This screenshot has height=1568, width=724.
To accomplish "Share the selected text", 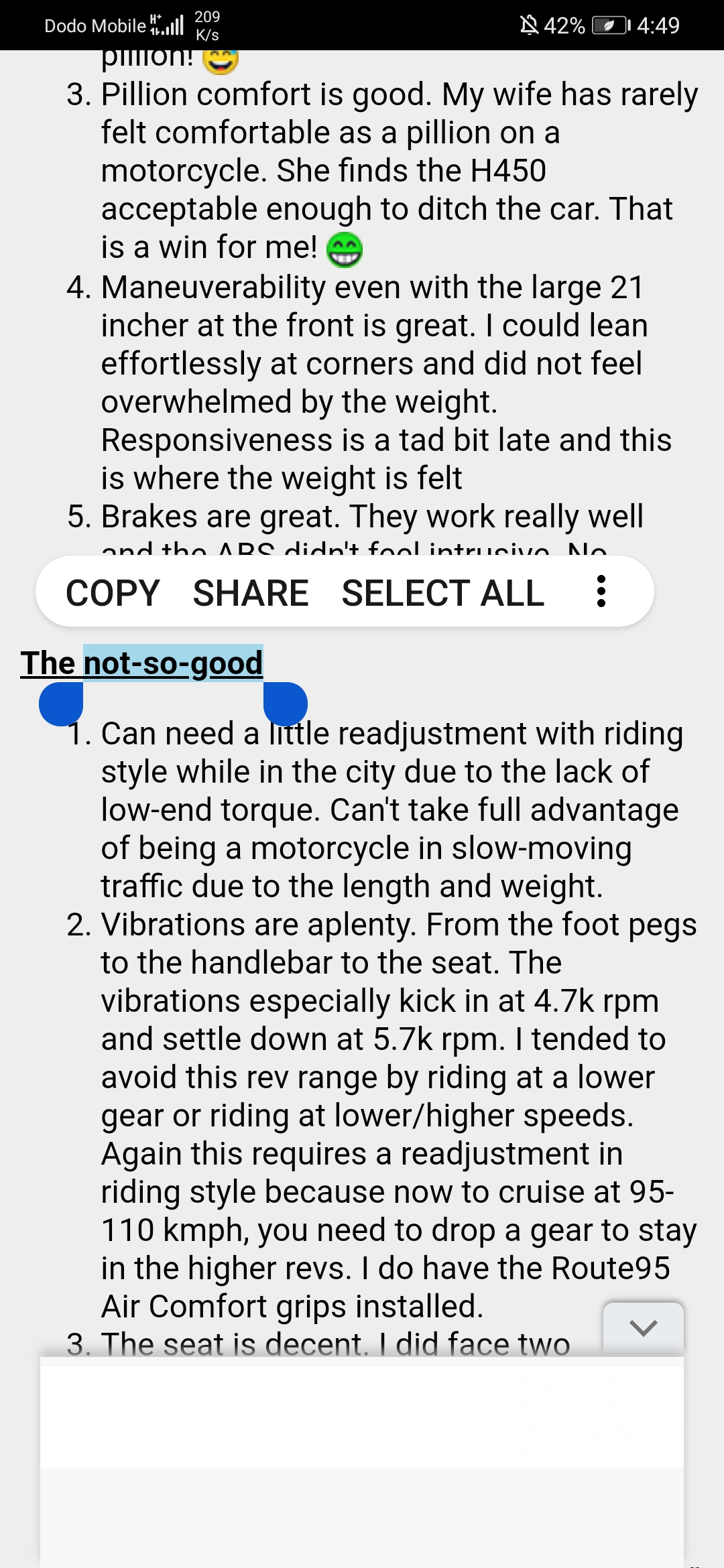I will pyautogui.click(x=251, y=593).
